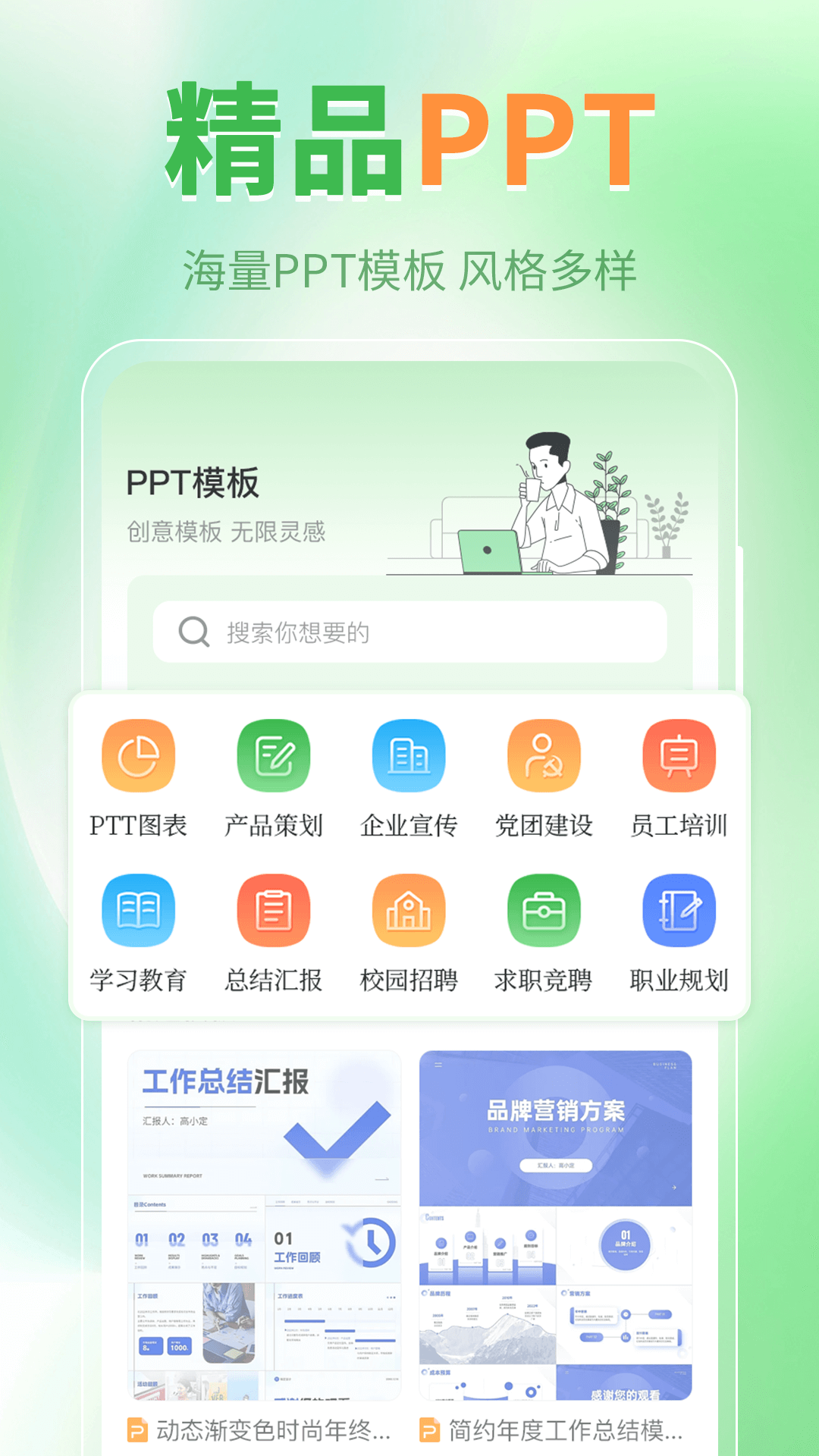The height and width of the screenshot is (1456, 819).
Task: Open the 职业规划 category
Action: click(677, 910)
